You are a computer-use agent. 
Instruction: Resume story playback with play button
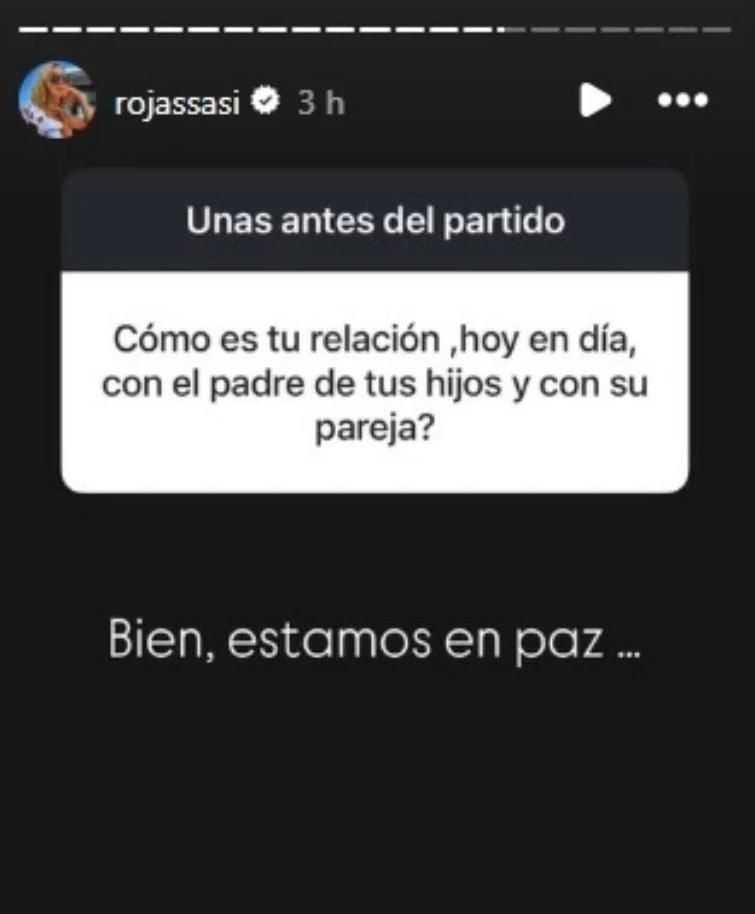coord(594,100)
